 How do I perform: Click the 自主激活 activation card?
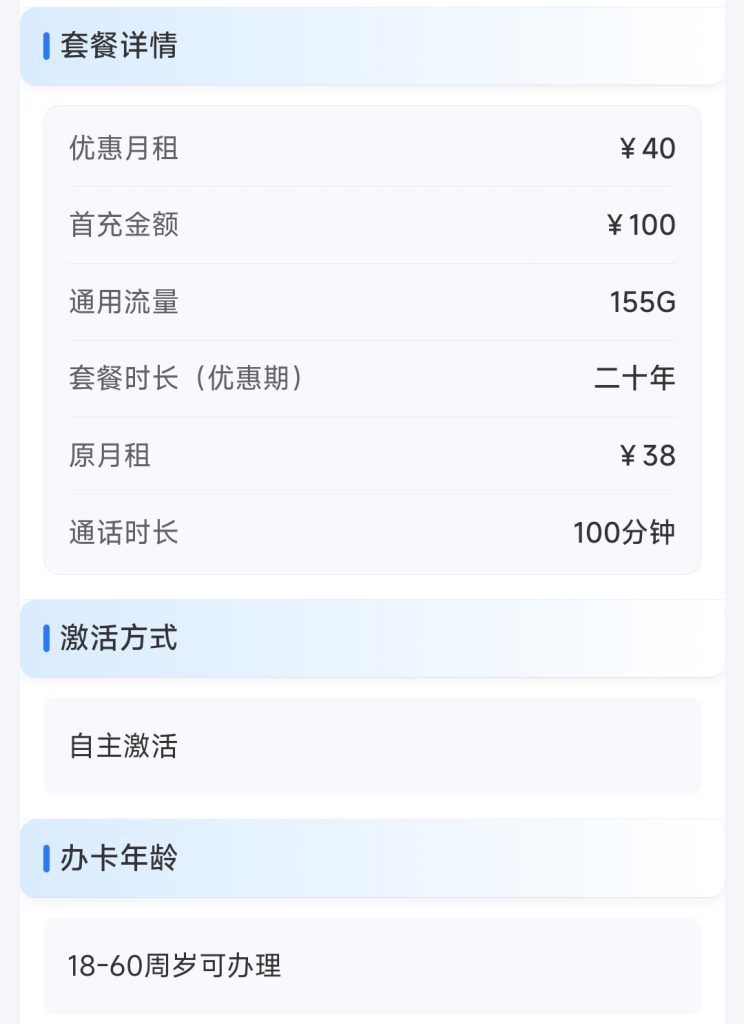coord(372,745)
